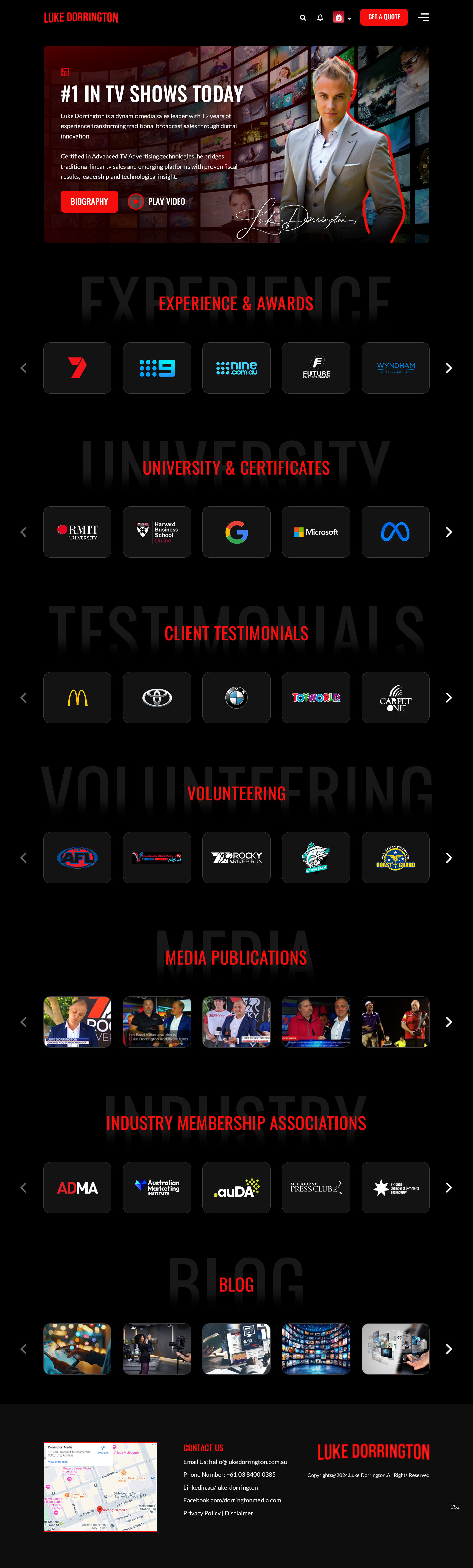
Task: Open the notifications bell
Action: tap(320, 18)
